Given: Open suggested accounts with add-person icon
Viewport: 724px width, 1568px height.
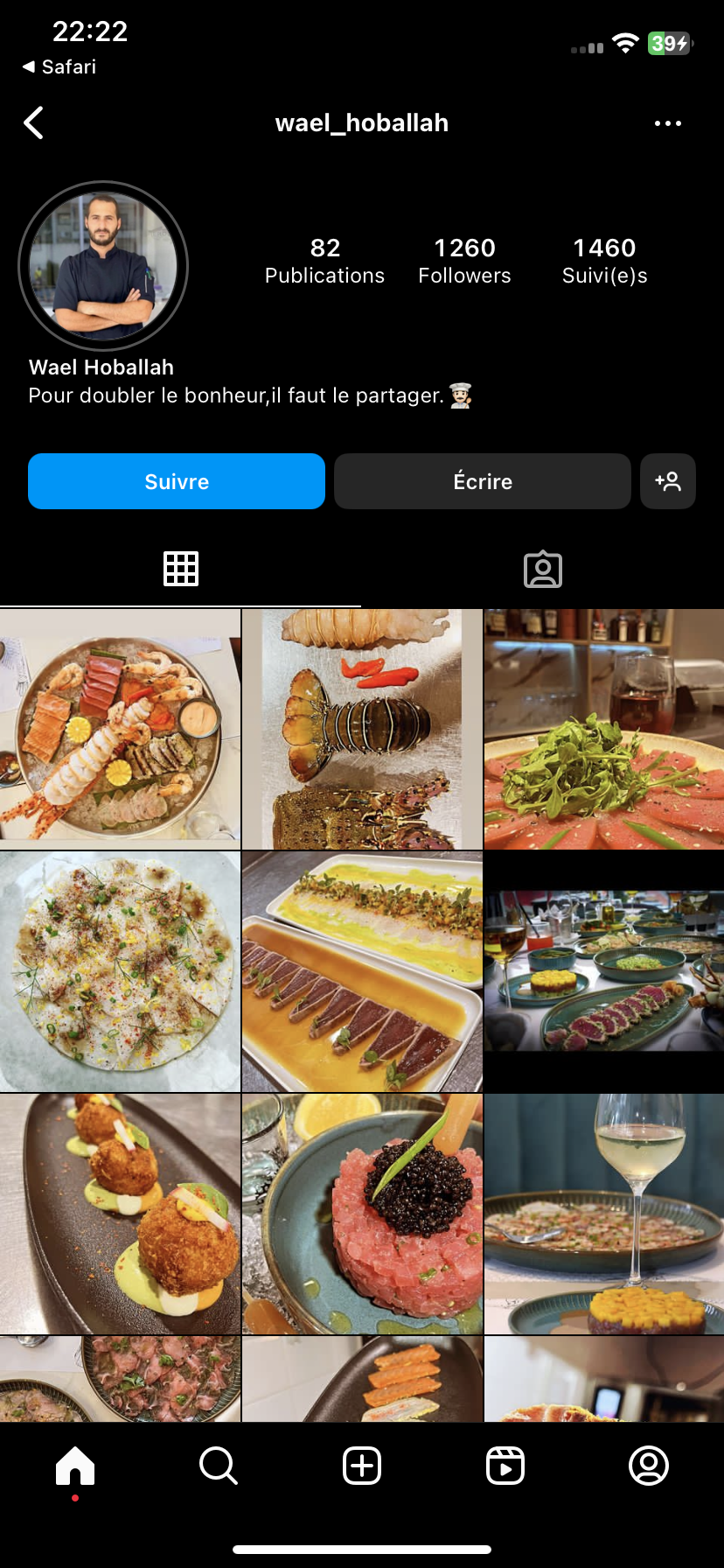Looking at the screenshot, I should [x=668, y=481].
